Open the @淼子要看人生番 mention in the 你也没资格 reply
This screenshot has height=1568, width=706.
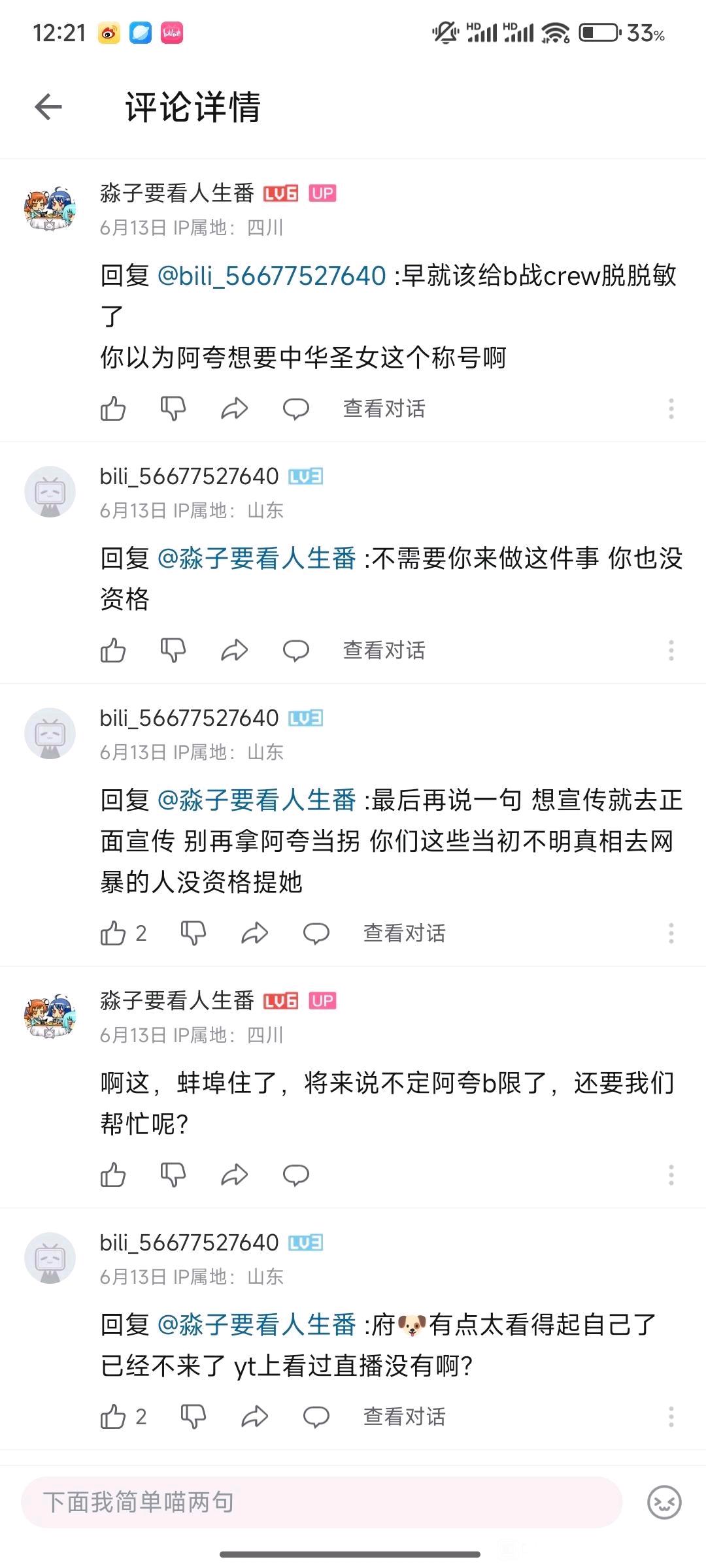[x=257, y=559]
